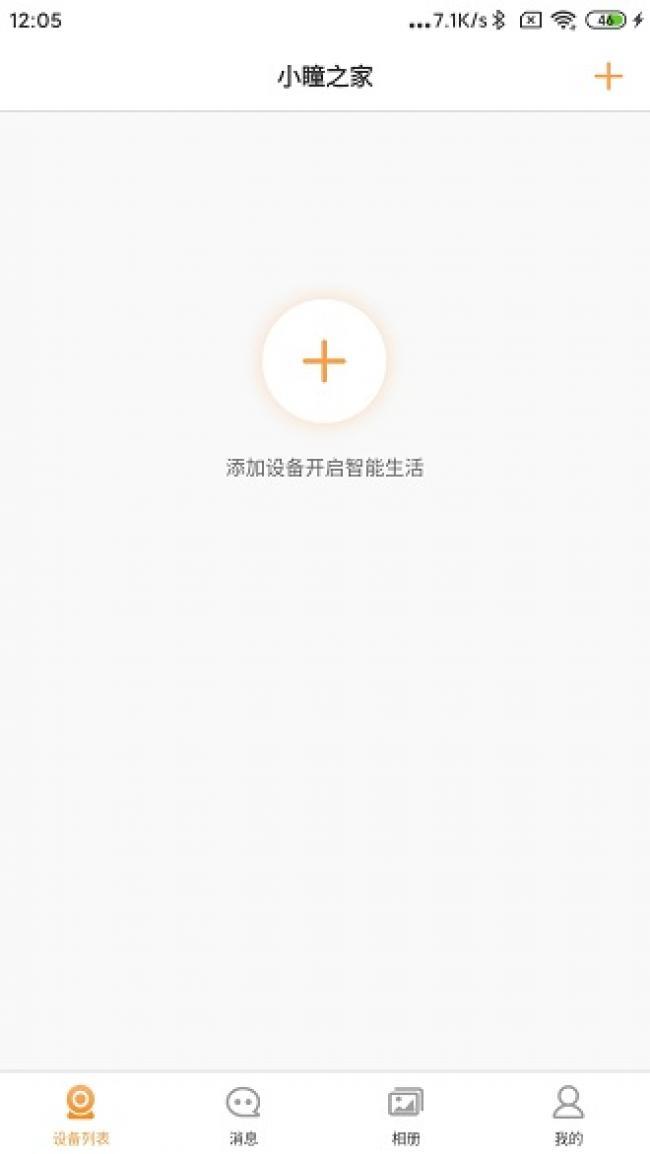Select the 我的 tab
650x1154 pixels.
point(568,1115)
